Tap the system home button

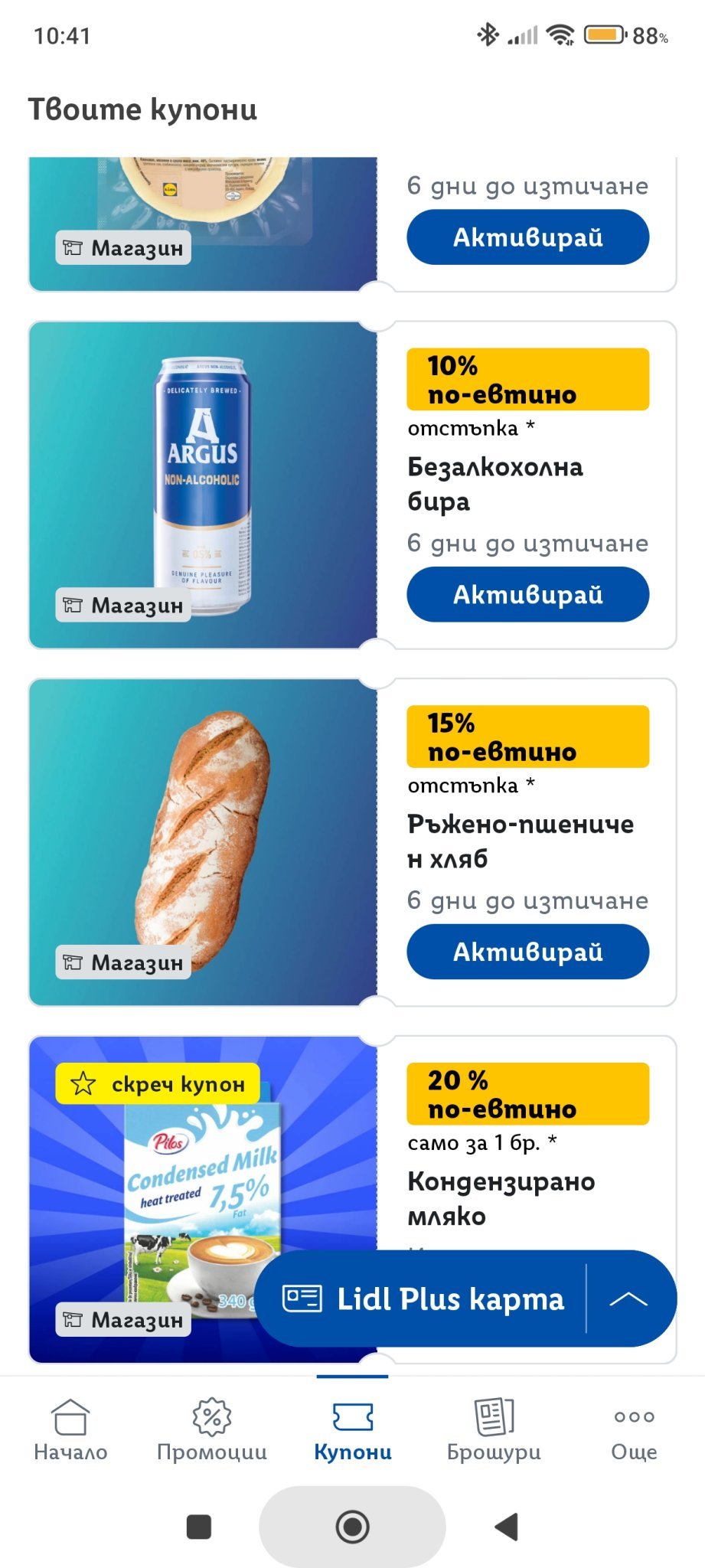[x=353, y=1527]
